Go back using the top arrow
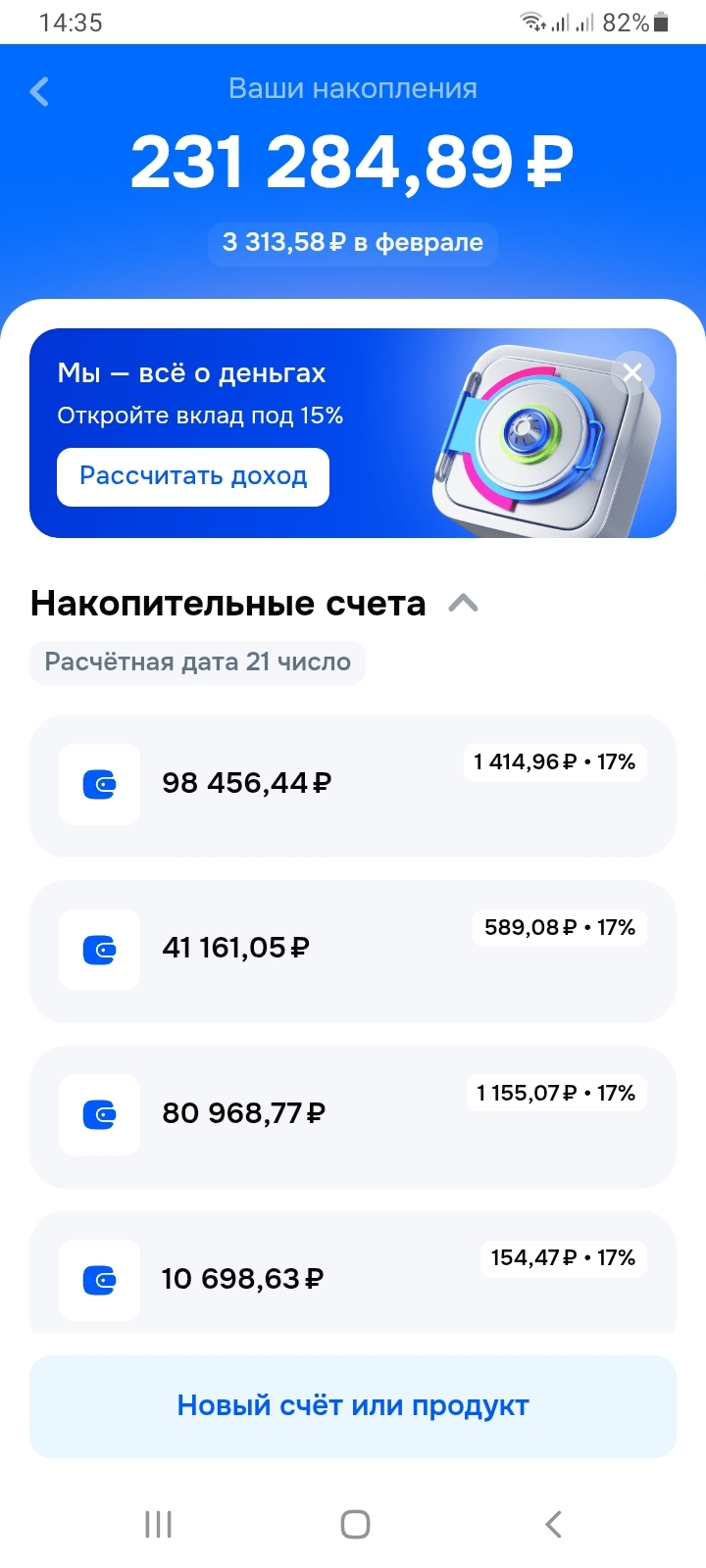706x1568 pixels. pos(40,92)
